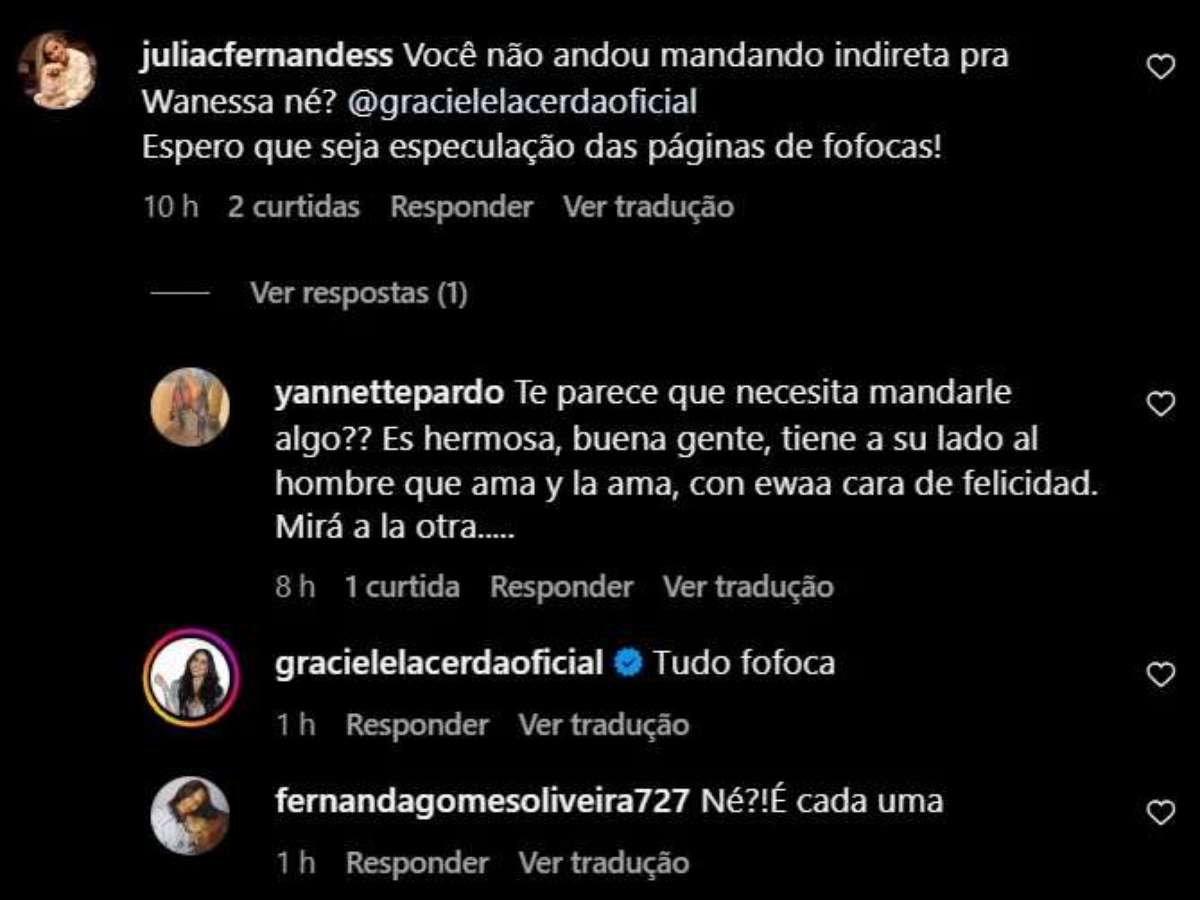Reply to juliacfernandess's comment
The width and height of the screenshot is (1200, 900).
click(461, 207)
